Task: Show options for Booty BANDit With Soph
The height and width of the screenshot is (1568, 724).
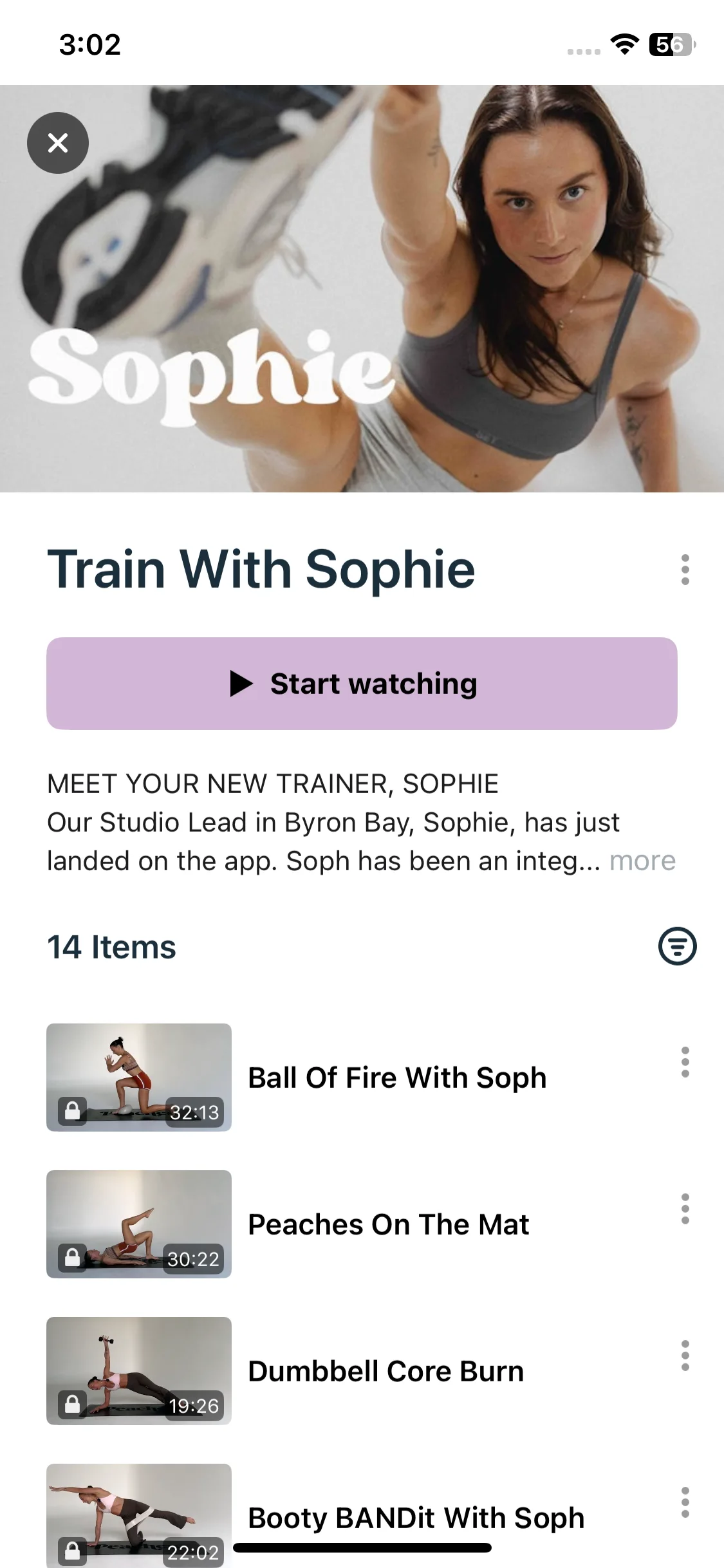Action: (685, 1502)
